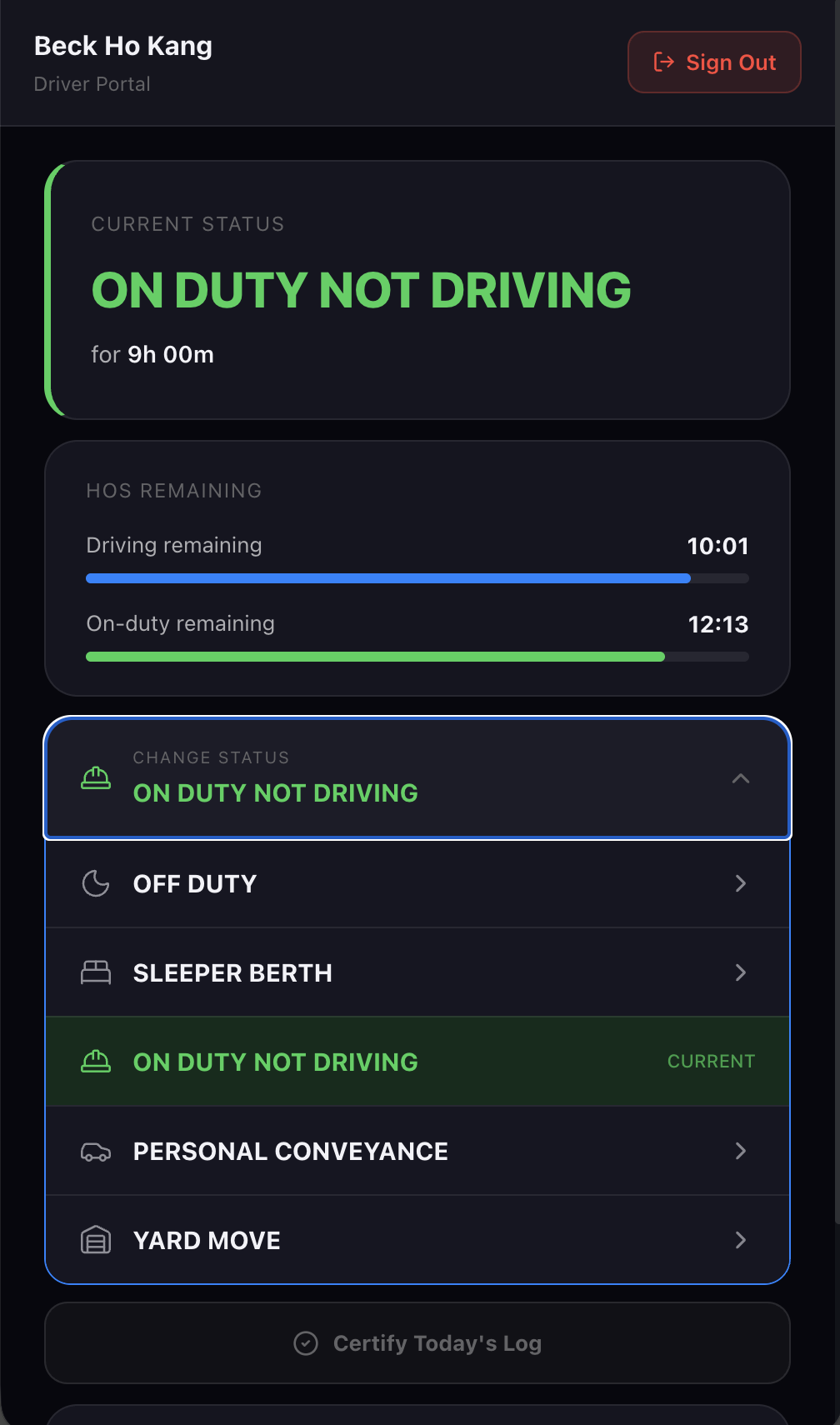Choose the current On Duty Not Driving option
Viewport: 840px width, 1425px height.
pyautogui.click(x=417, y=1062)
